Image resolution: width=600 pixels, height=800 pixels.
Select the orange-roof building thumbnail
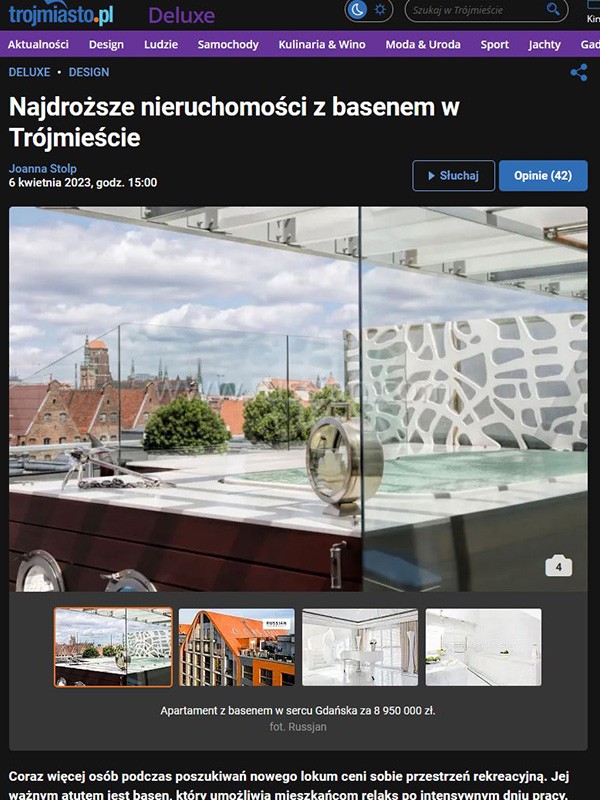237,647
